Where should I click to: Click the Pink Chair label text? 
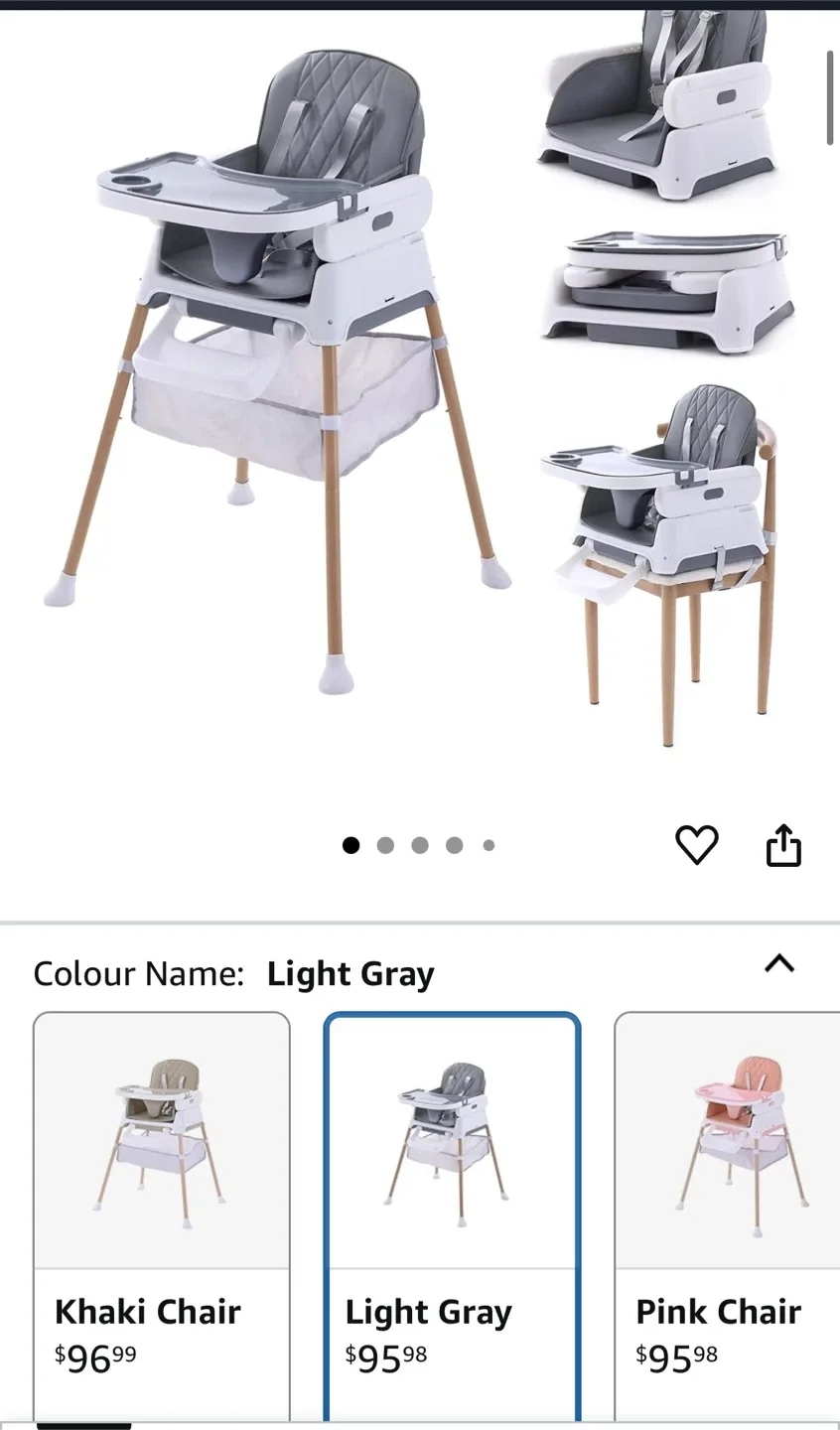(718, 1311)
